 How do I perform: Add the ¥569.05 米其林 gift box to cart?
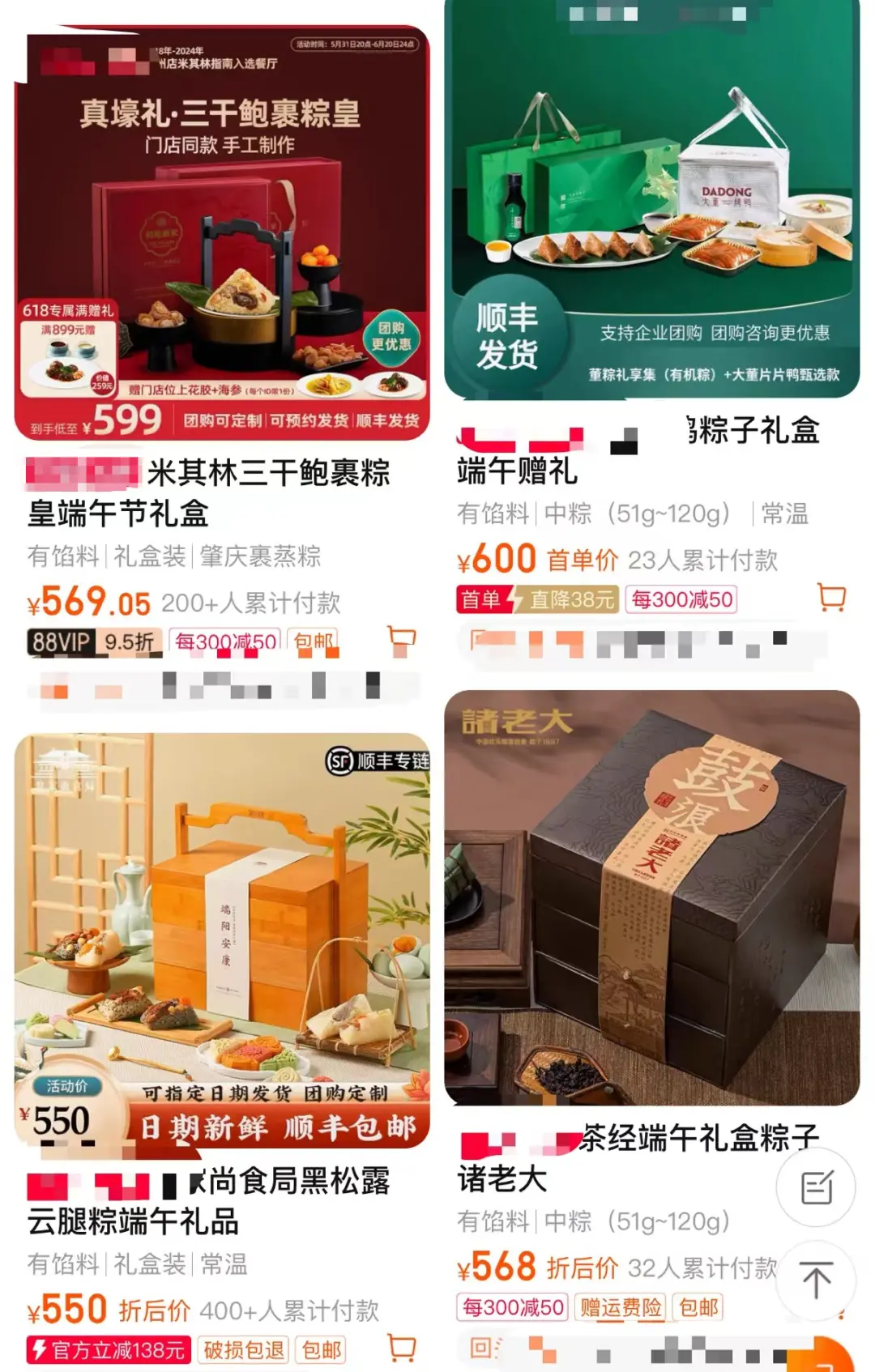[x=402, y=640]
